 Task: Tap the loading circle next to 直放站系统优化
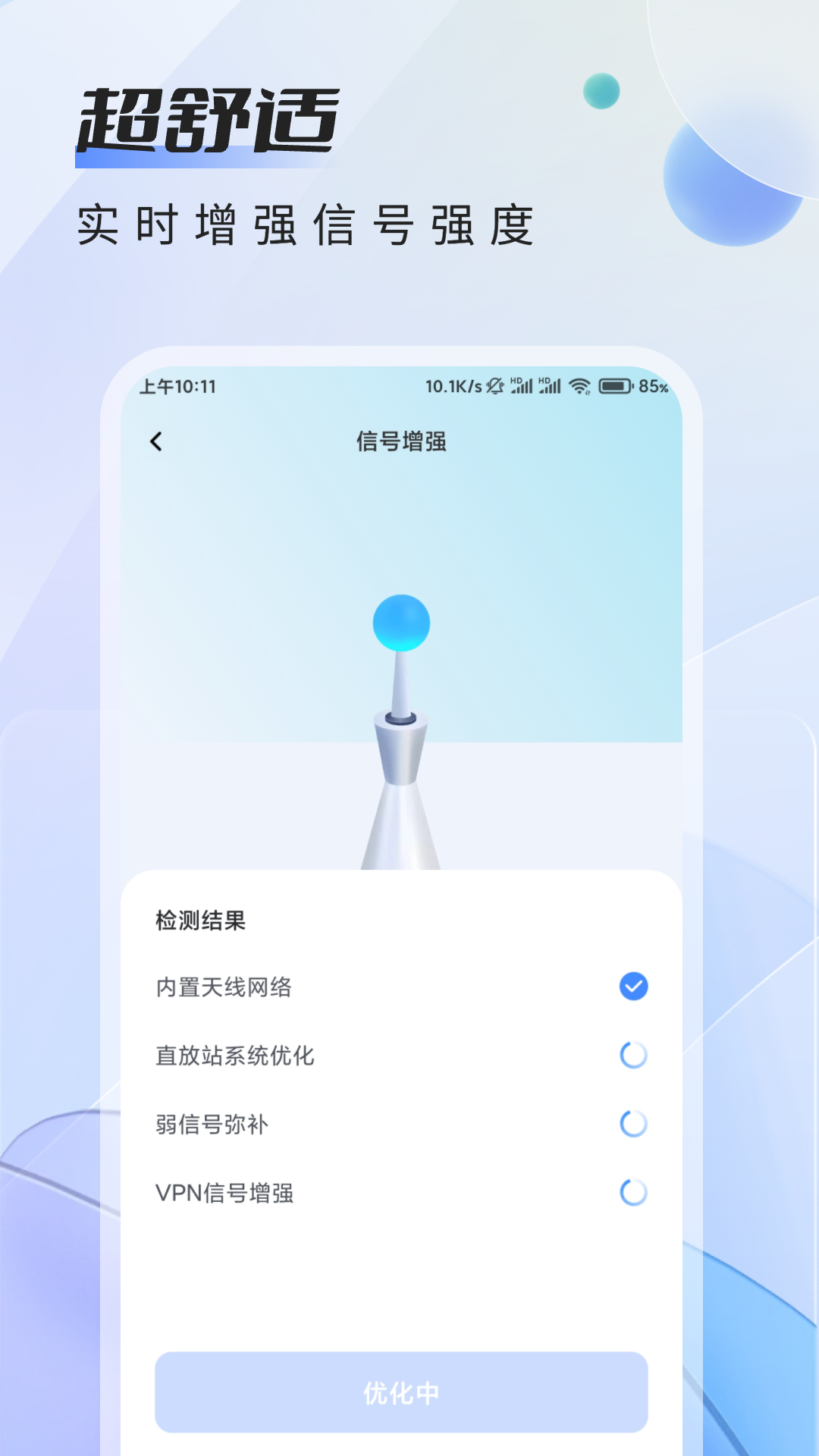pos(632,1054)
